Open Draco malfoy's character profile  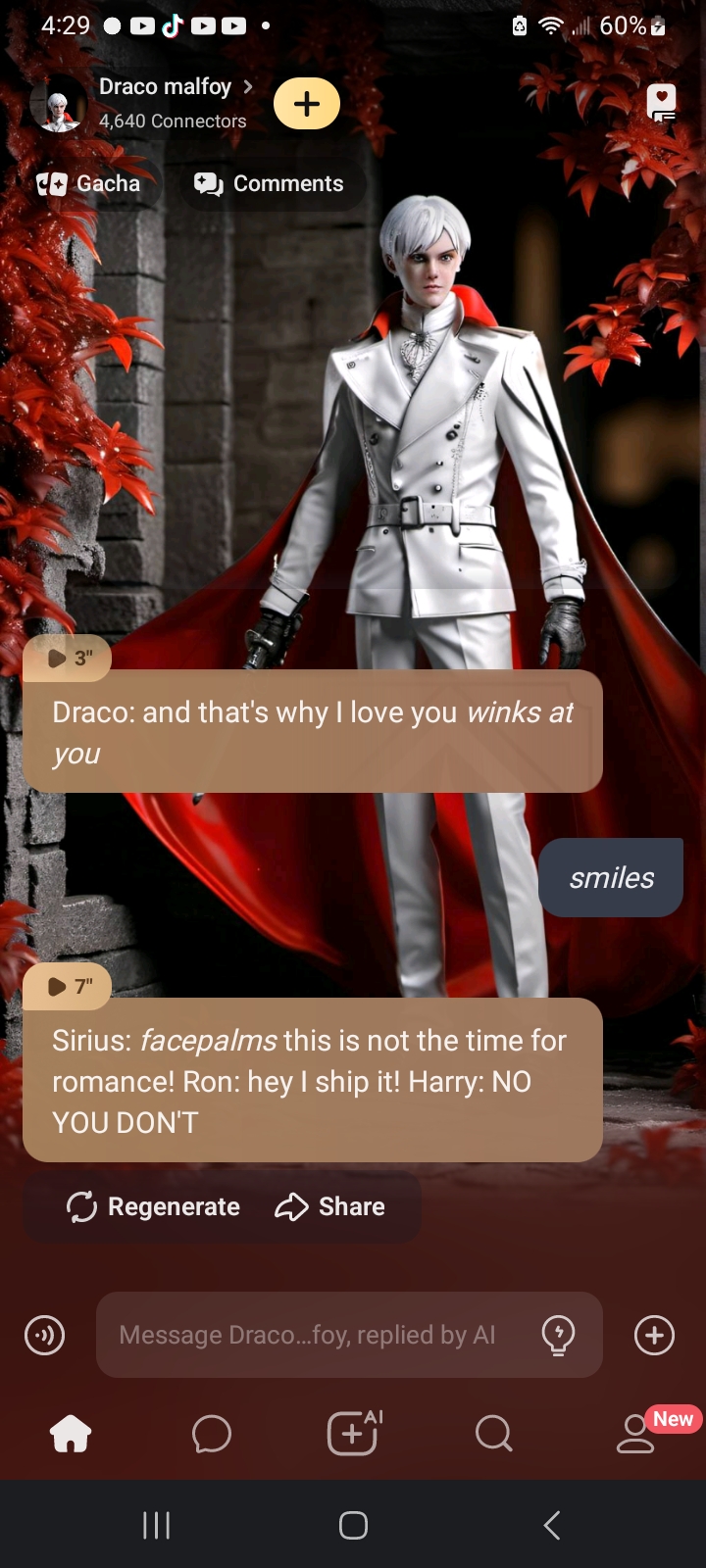(x=165, y=87)
